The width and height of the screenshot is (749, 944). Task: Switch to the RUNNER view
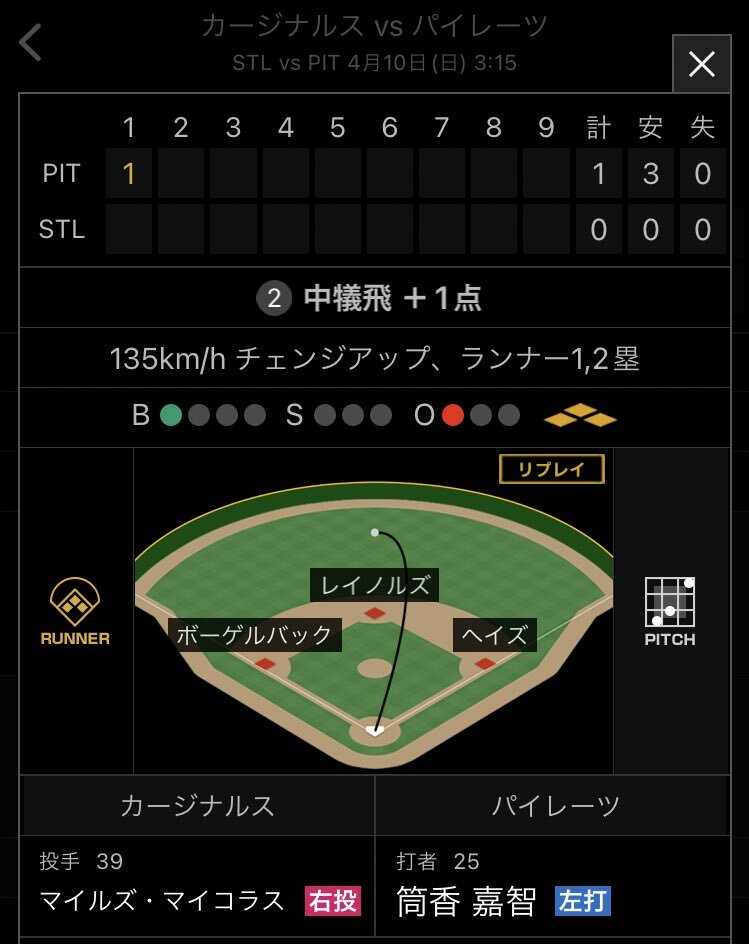(x=75, y=611)
